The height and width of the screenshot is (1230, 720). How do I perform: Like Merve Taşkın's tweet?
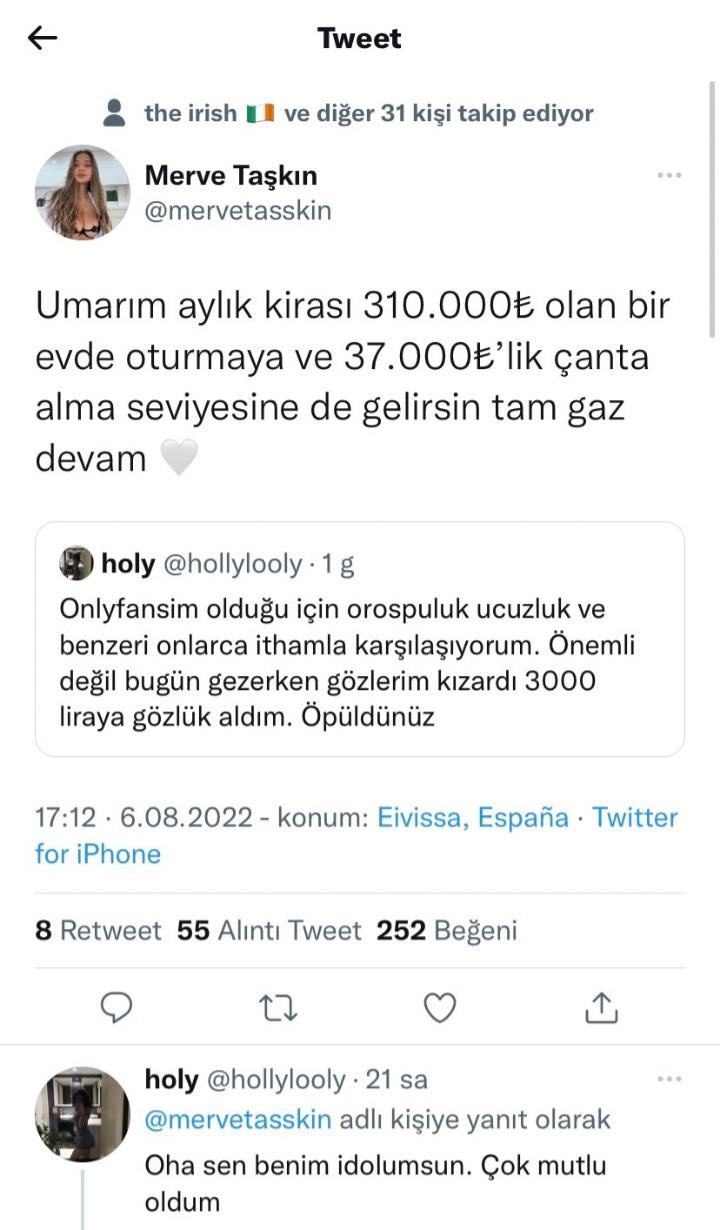440,1008
